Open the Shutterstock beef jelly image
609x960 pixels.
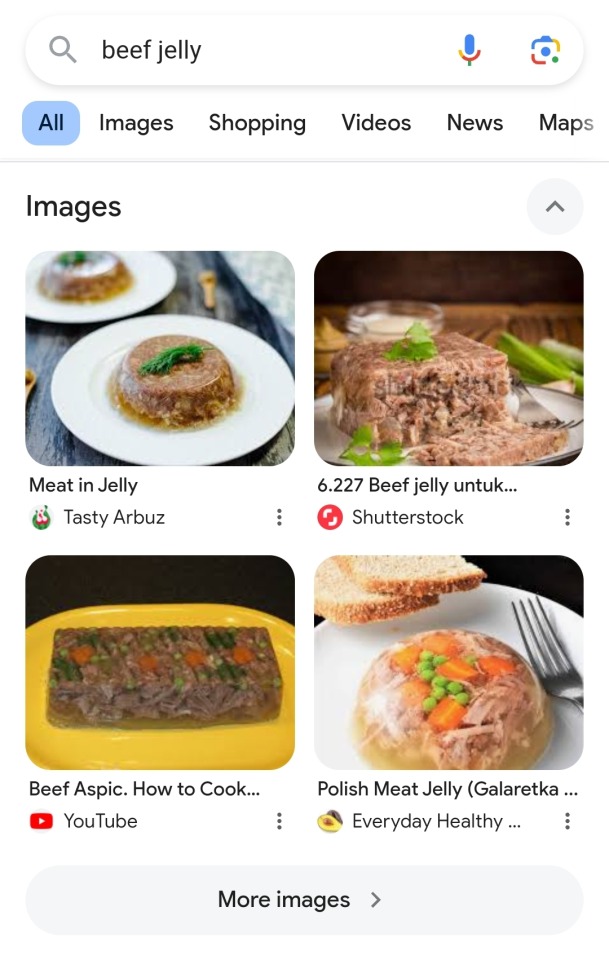(448, 358)
